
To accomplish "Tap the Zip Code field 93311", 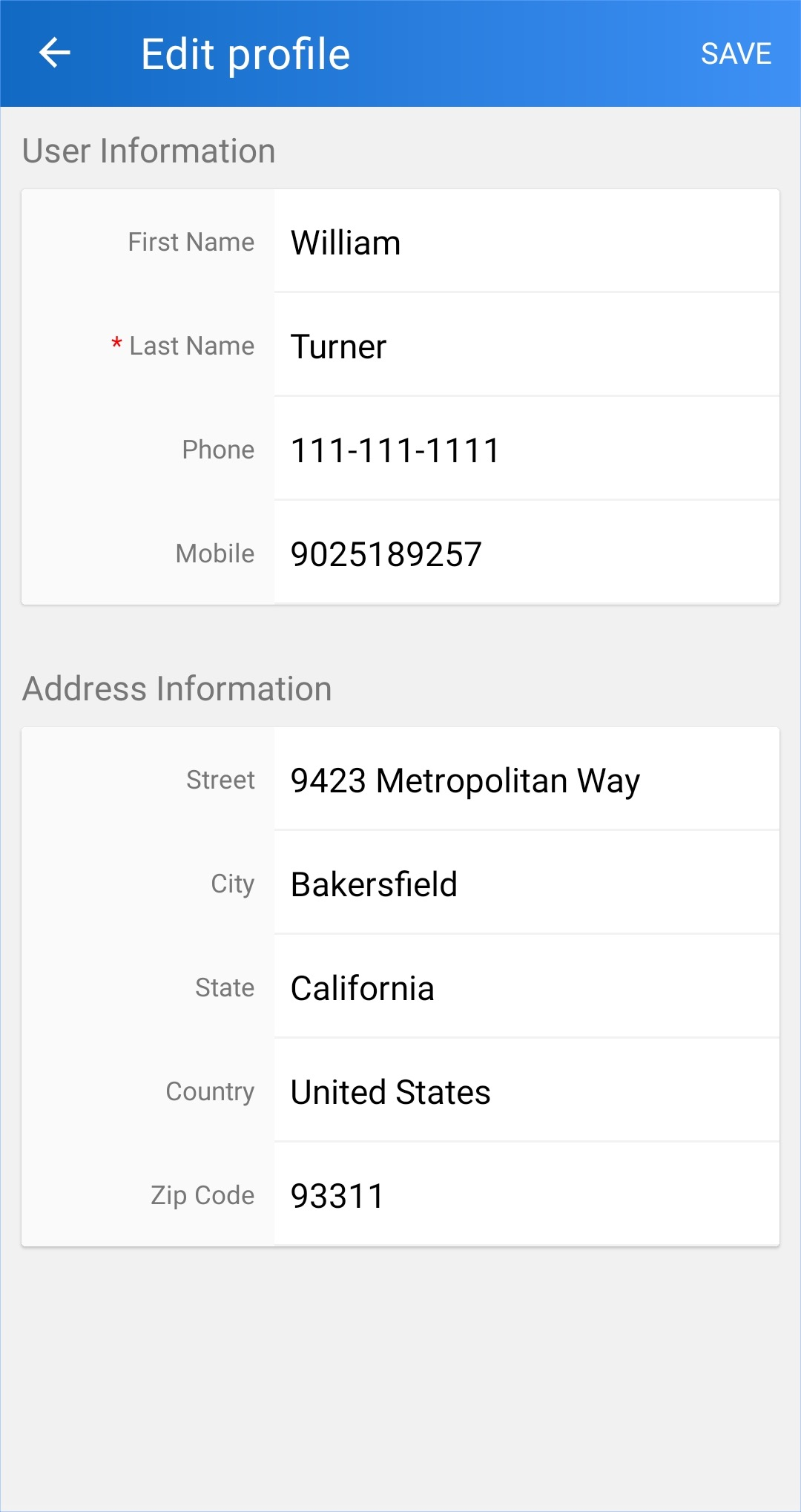I will 527,1194.
